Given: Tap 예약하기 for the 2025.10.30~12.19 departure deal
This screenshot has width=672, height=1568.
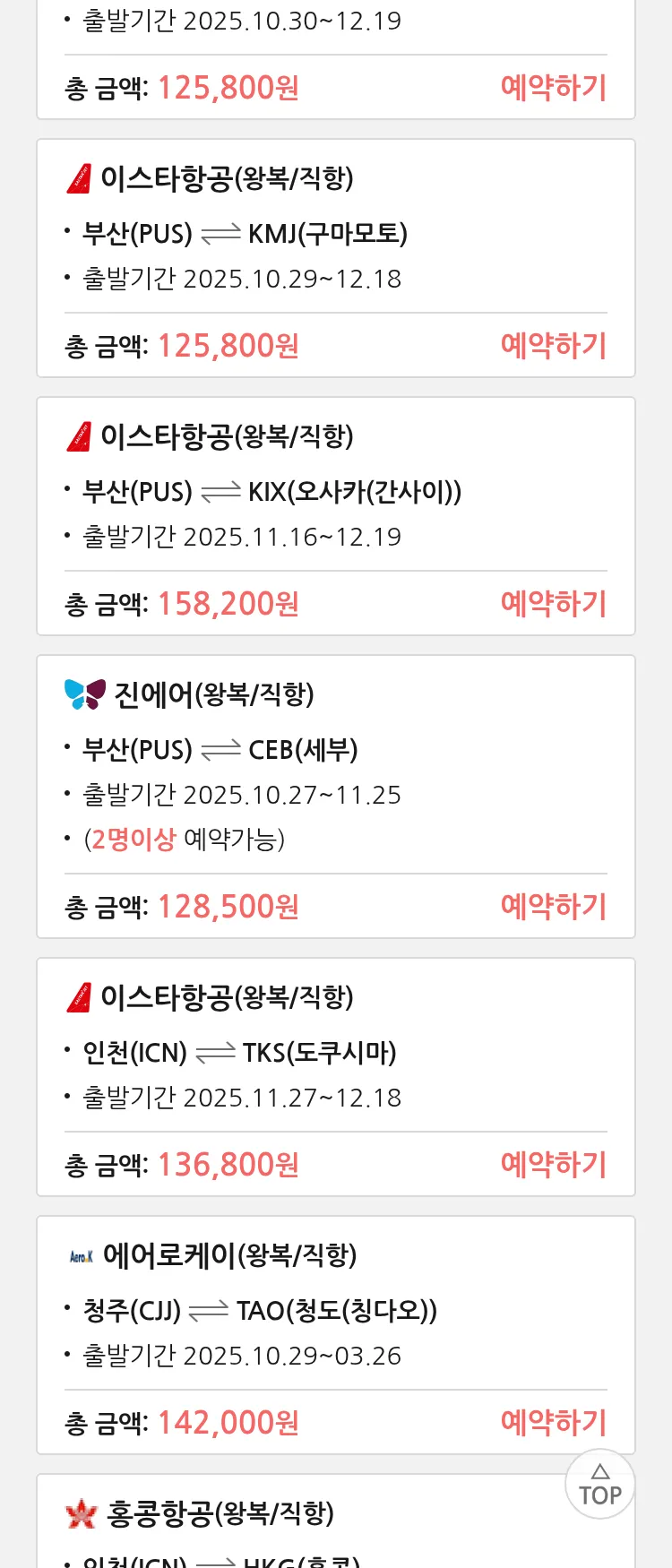Looking at the screenshot, I should [x=553, y=88].
